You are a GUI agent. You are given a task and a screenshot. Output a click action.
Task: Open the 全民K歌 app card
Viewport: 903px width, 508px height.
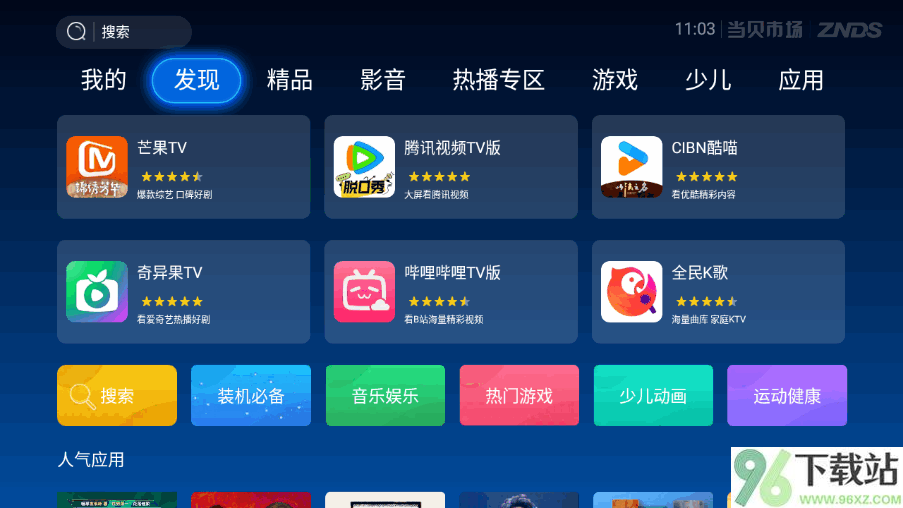(x=718, y=292)
